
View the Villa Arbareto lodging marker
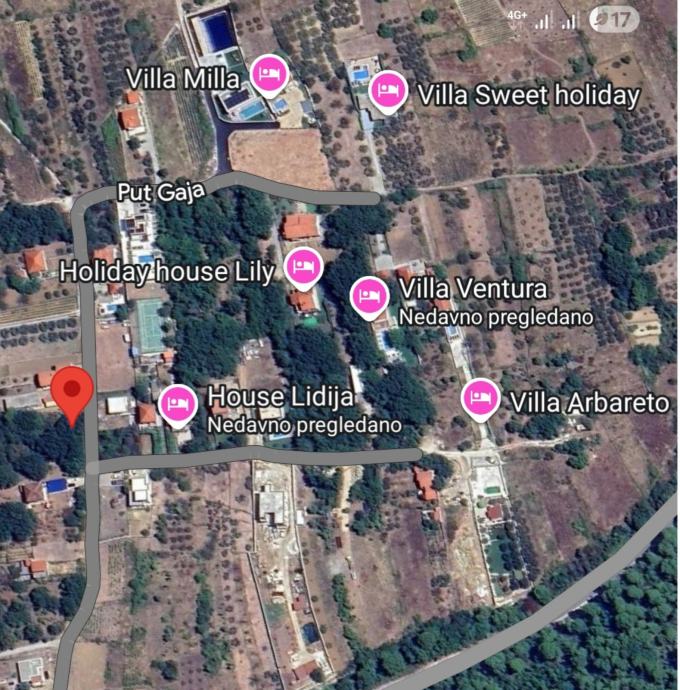481,399
